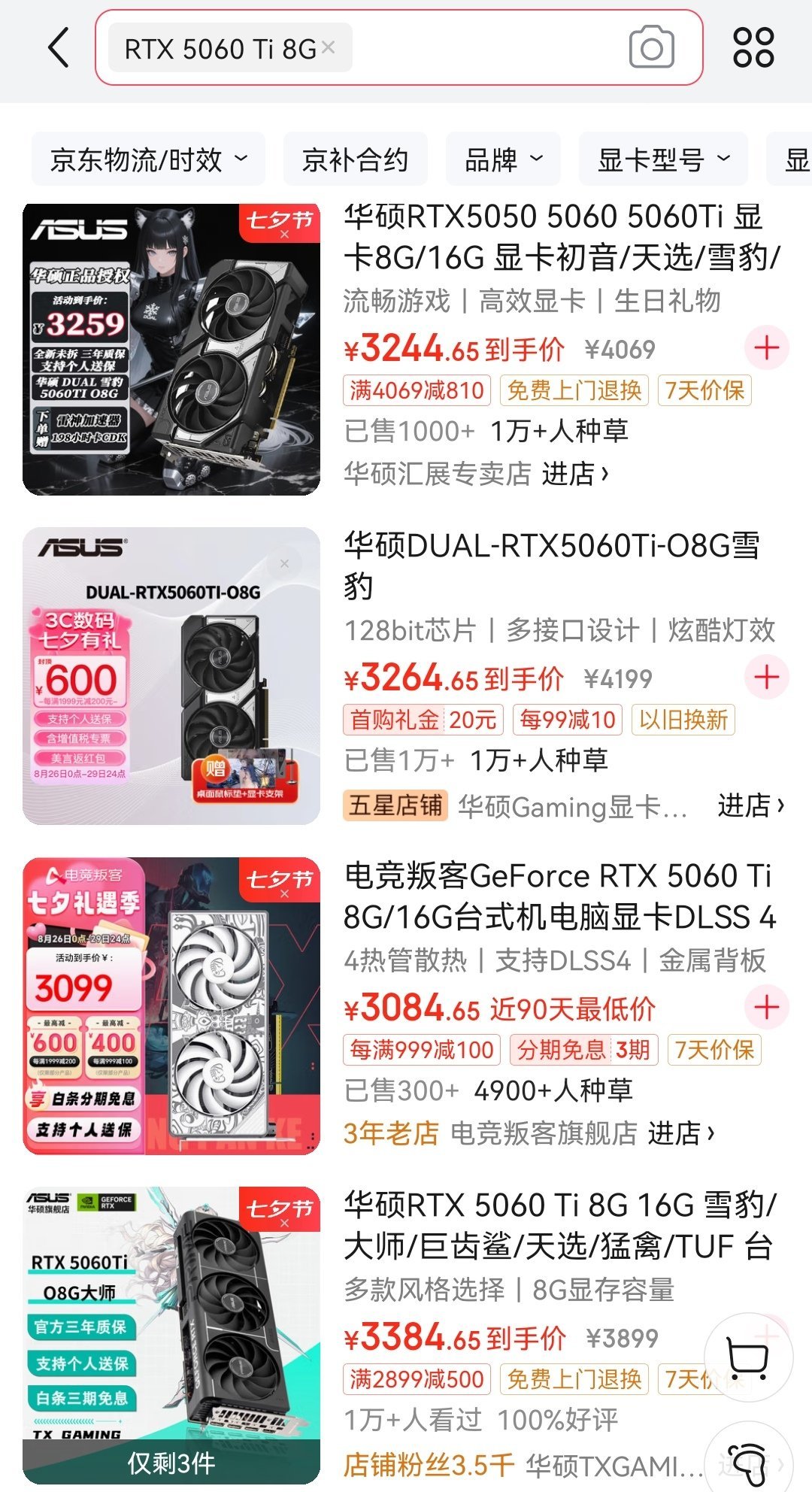Remove the RTX 5060 Ti 8G search chip
This screenshot has width=812, height=1492.
[329, 47]
